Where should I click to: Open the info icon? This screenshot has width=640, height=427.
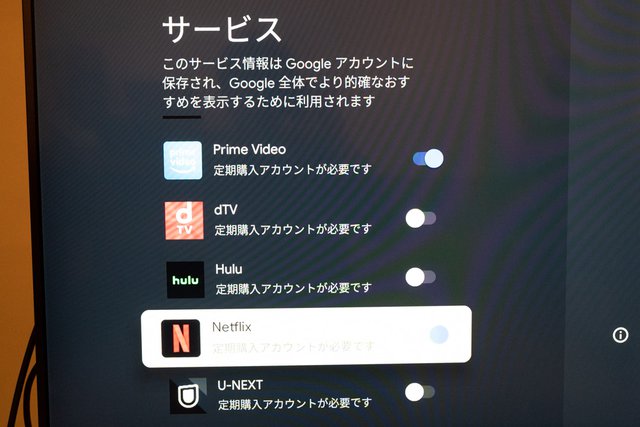(x=620, y=335)
